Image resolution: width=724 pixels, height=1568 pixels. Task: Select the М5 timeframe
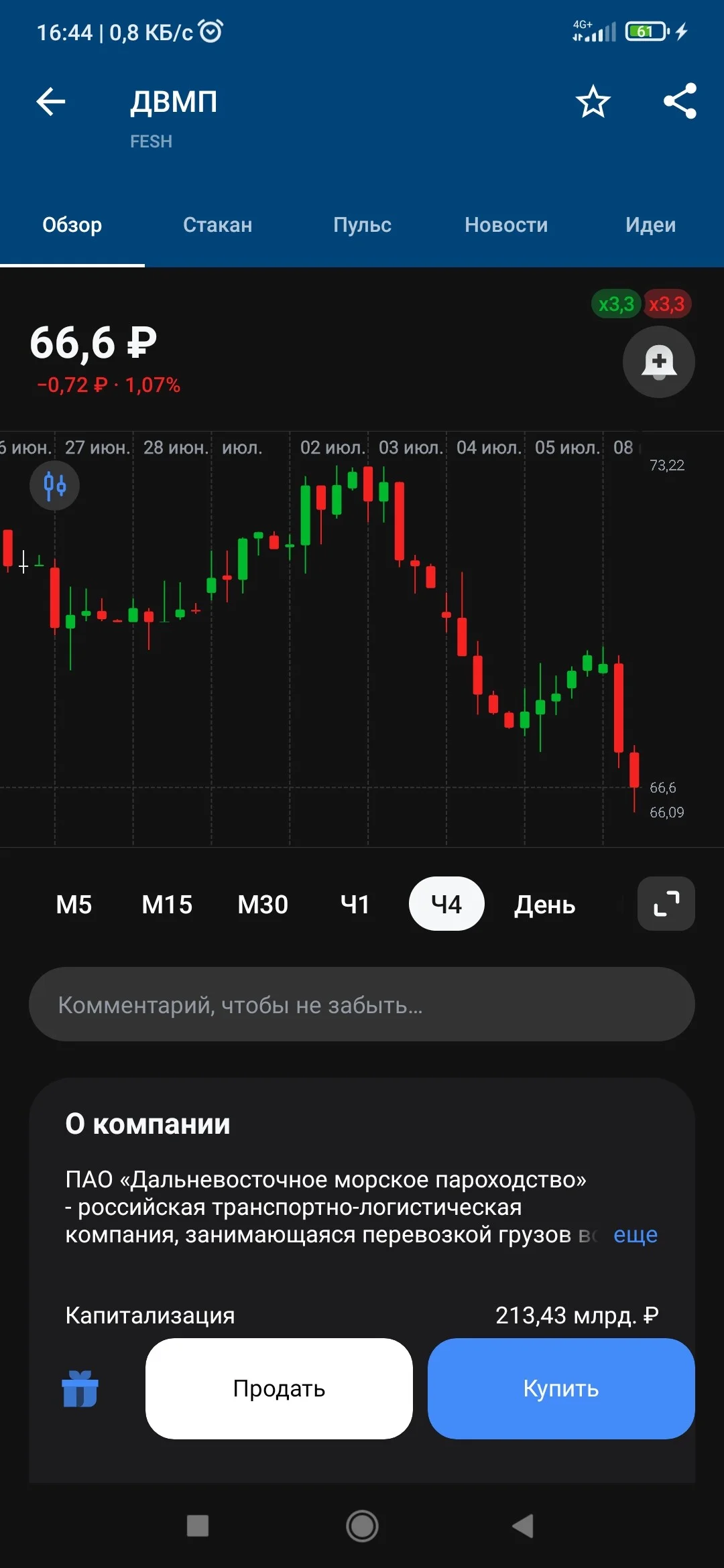(74, 905)
